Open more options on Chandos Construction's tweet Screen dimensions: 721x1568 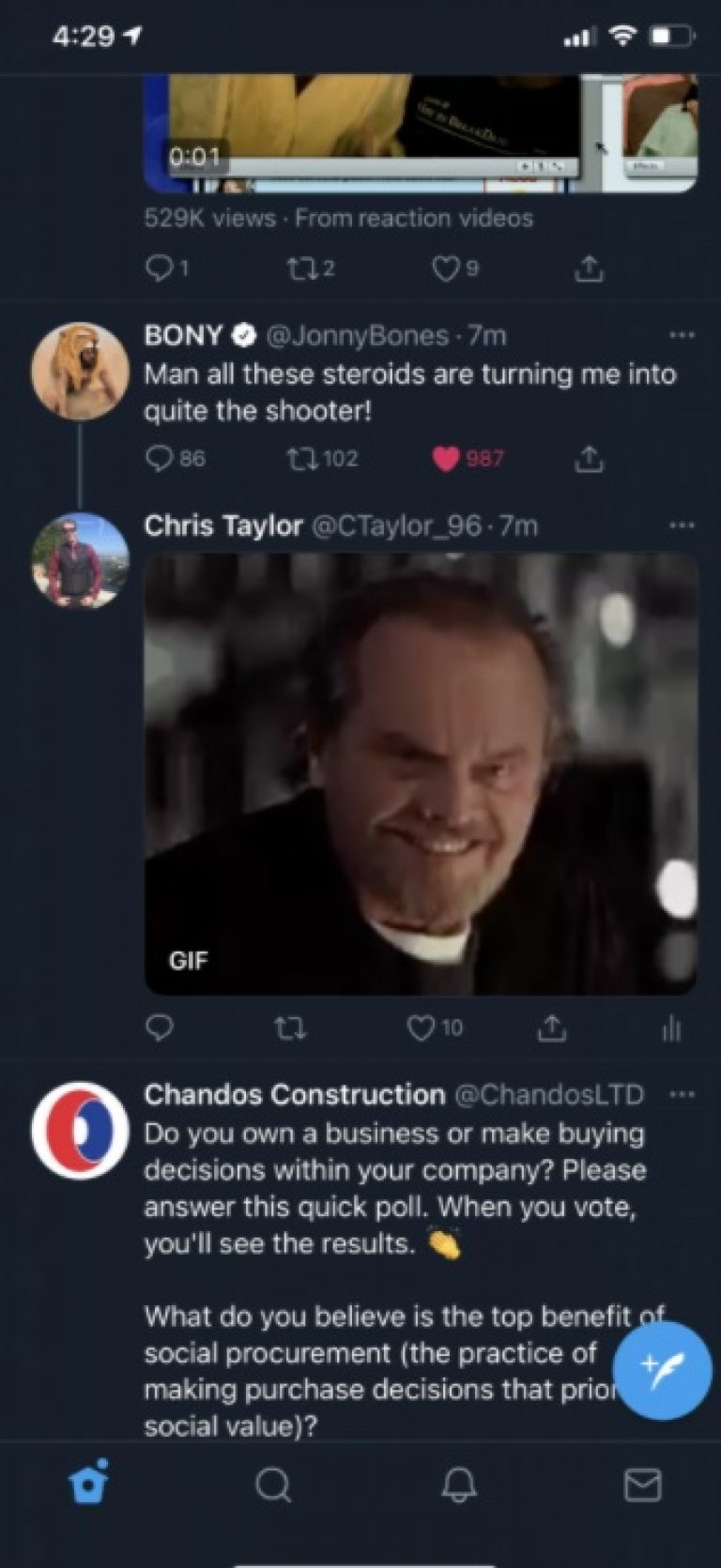click(683, 1094)
